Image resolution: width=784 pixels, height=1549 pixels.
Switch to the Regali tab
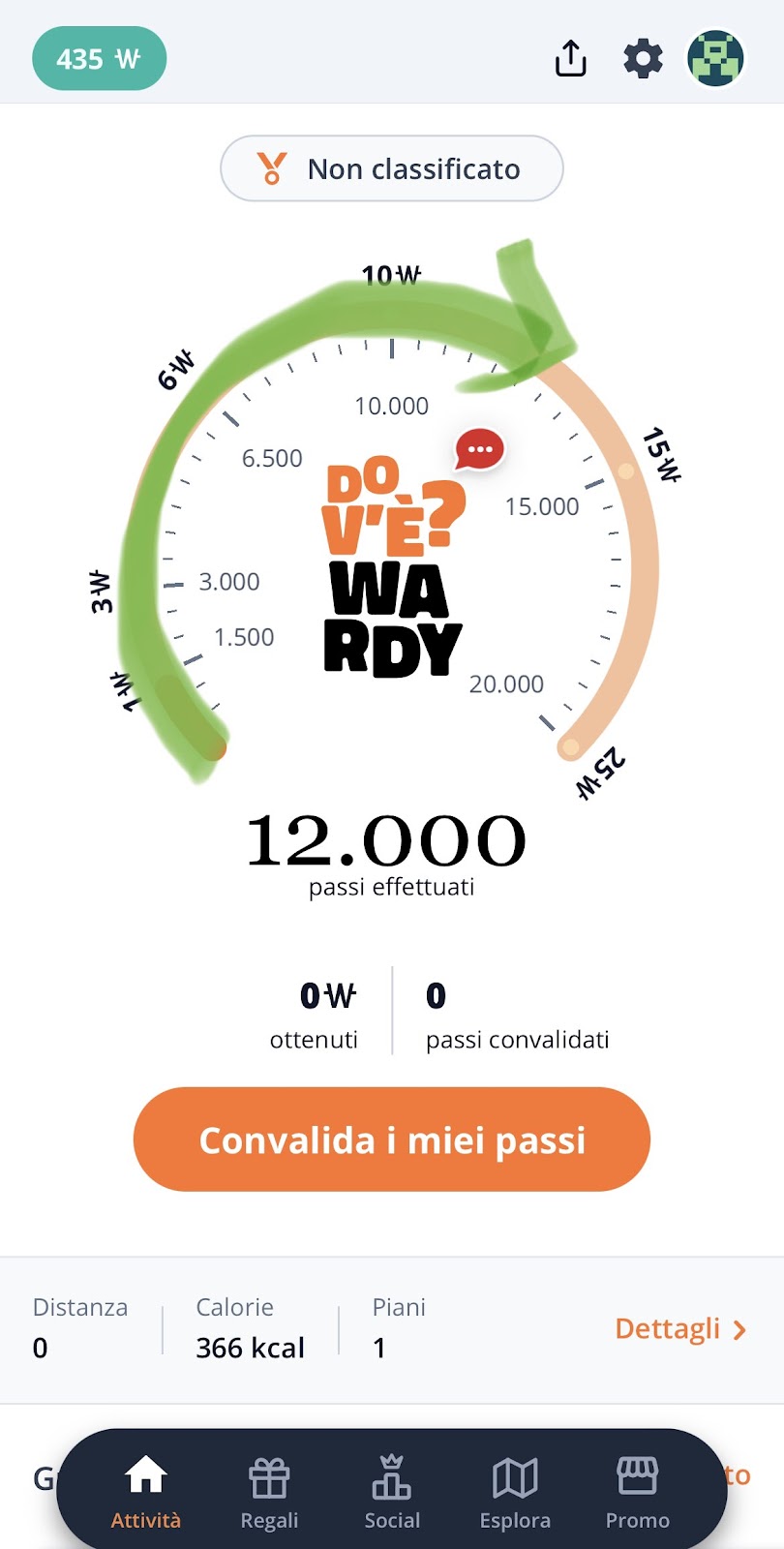pos(269,1492)
